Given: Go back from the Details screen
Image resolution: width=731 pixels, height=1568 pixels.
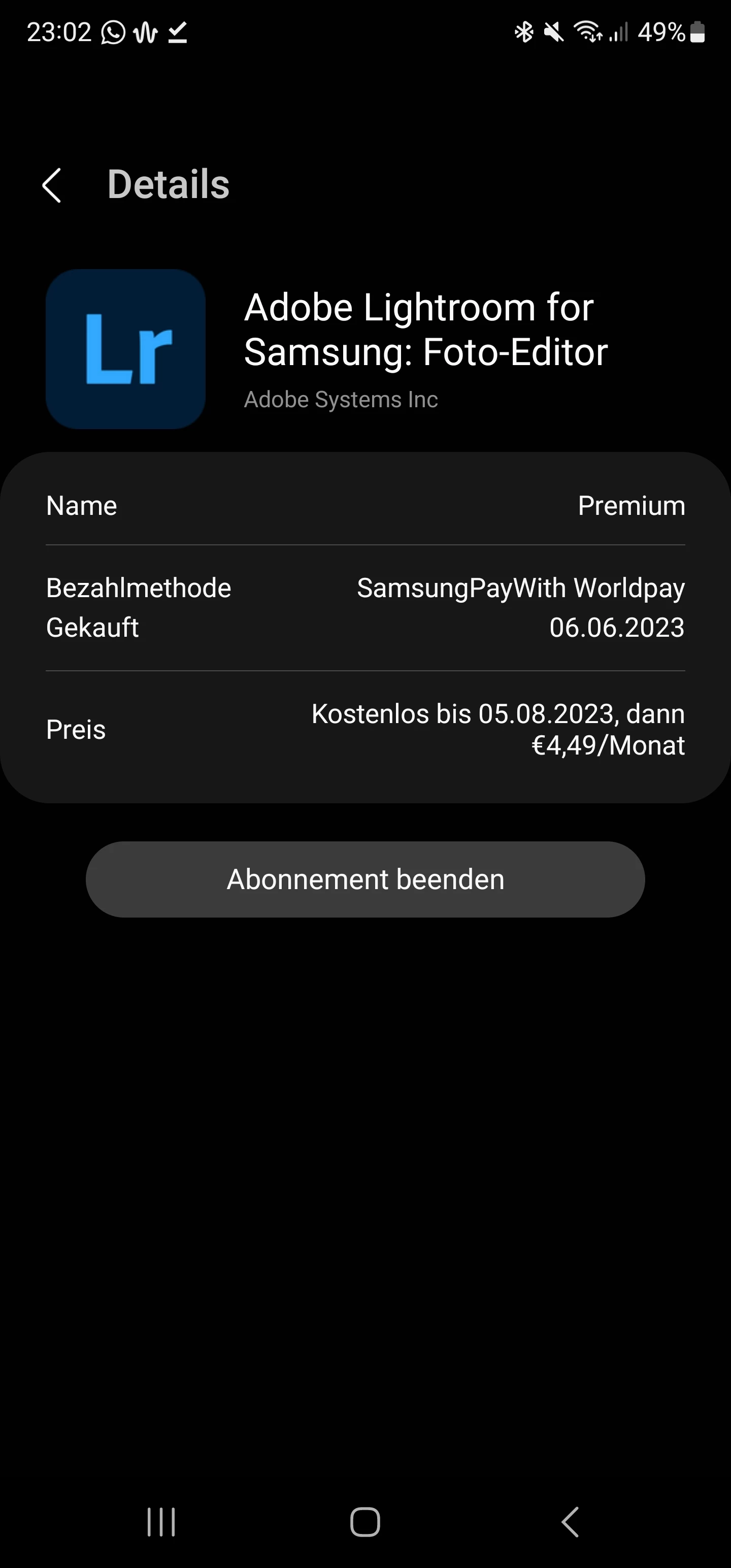Looking at the screenshot, I should click(x=52, y=185).
